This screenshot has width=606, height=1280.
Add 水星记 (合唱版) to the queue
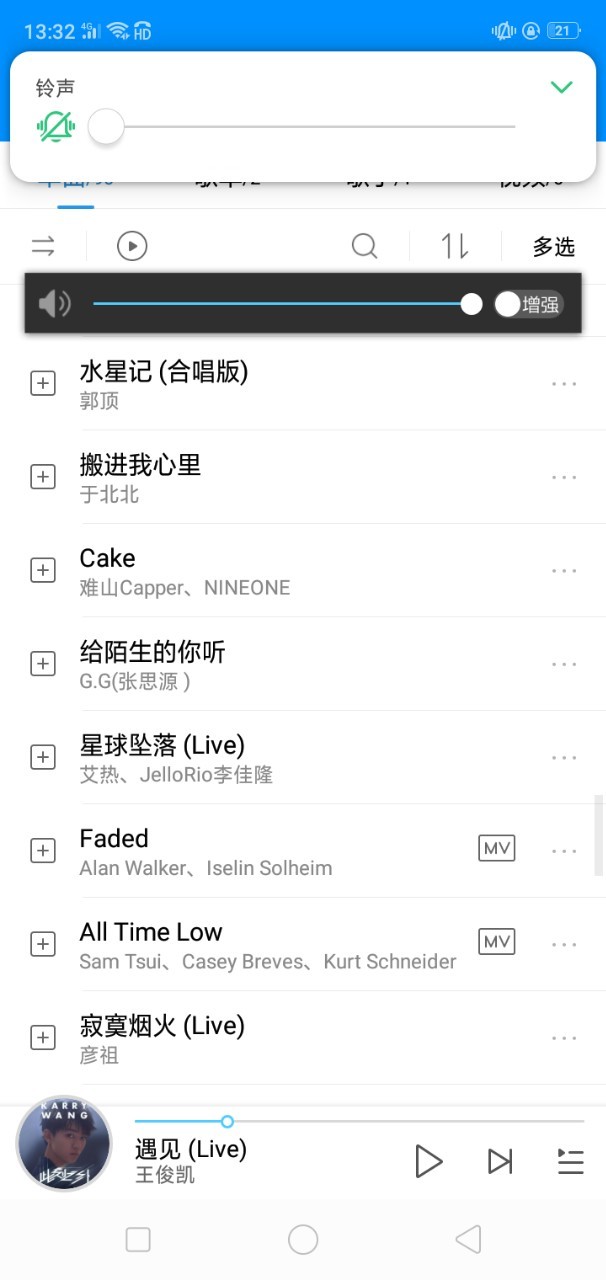point(43,383)
